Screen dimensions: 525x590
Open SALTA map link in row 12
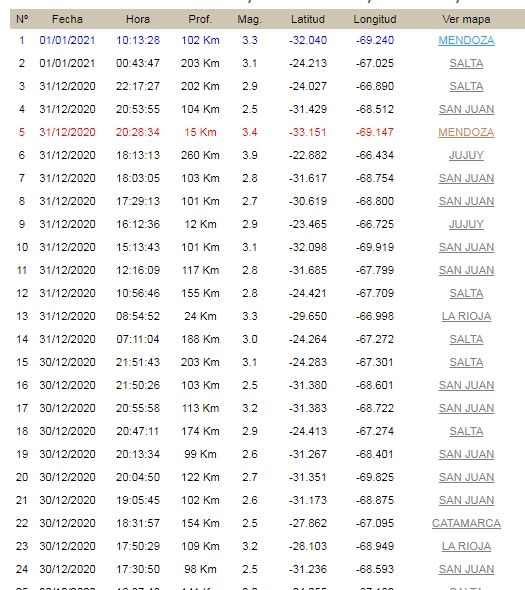click(x=466, y=293)
